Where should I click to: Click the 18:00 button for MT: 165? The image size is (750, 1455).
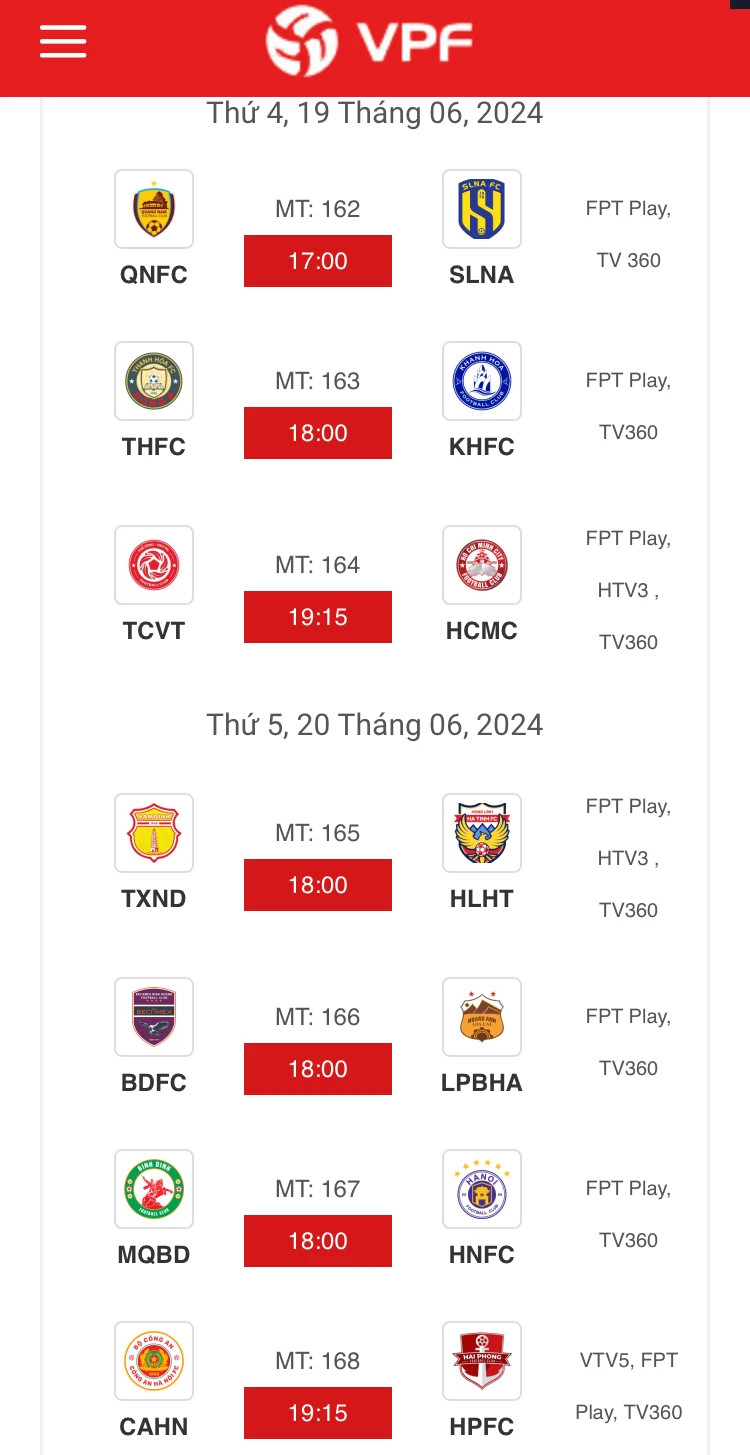point(317,885)
